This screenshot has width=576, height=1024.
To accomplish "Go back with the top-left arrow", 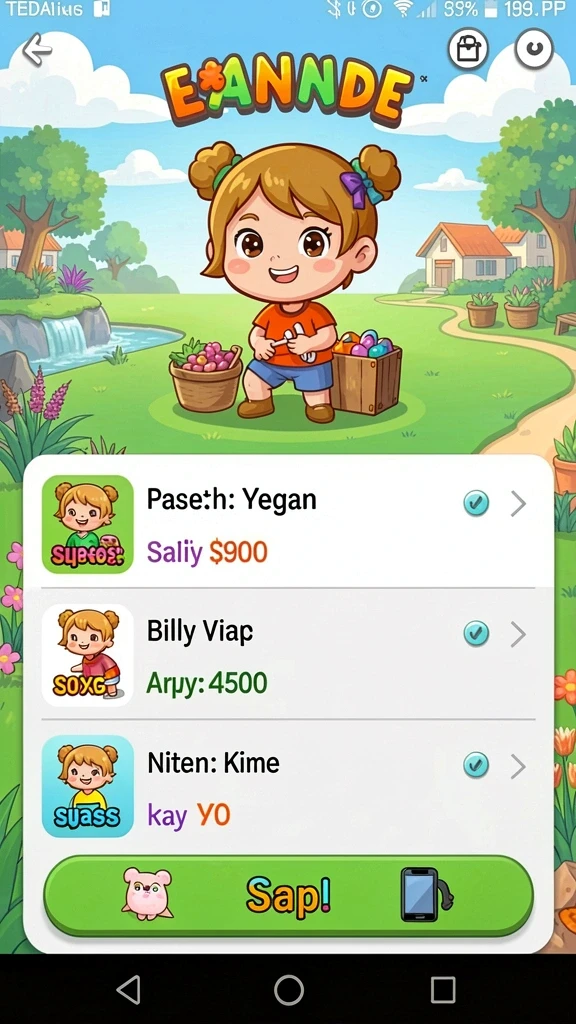I will [x=37, y=50].
